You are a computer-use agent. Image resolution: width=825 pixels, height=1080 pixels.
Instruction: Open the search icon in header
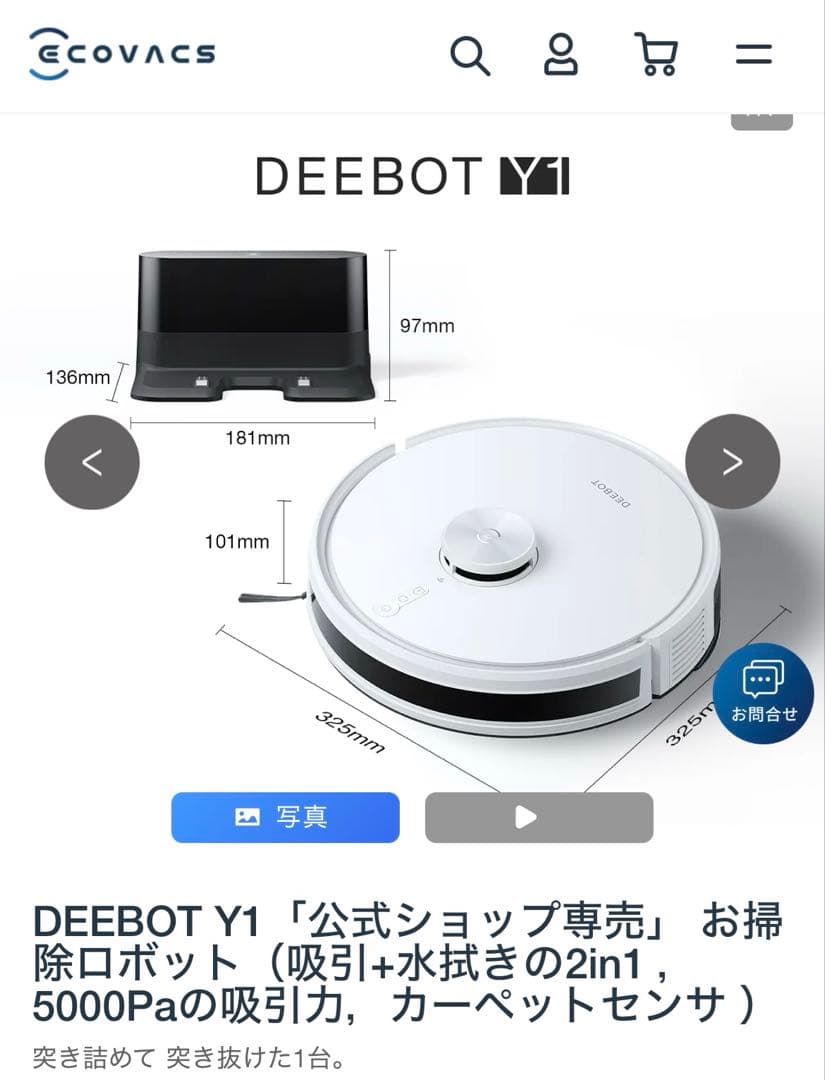pos(469,55)
